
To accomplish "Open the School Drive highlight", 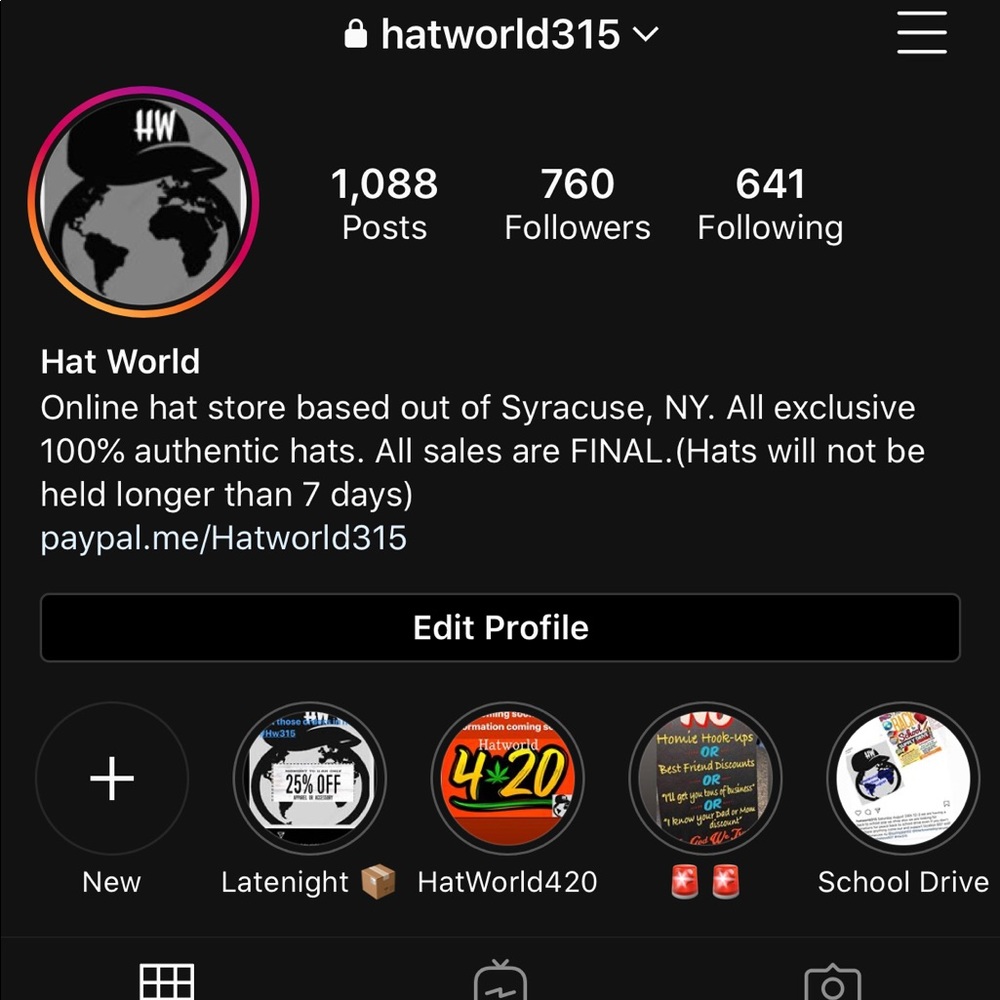I will pos(903,779).
